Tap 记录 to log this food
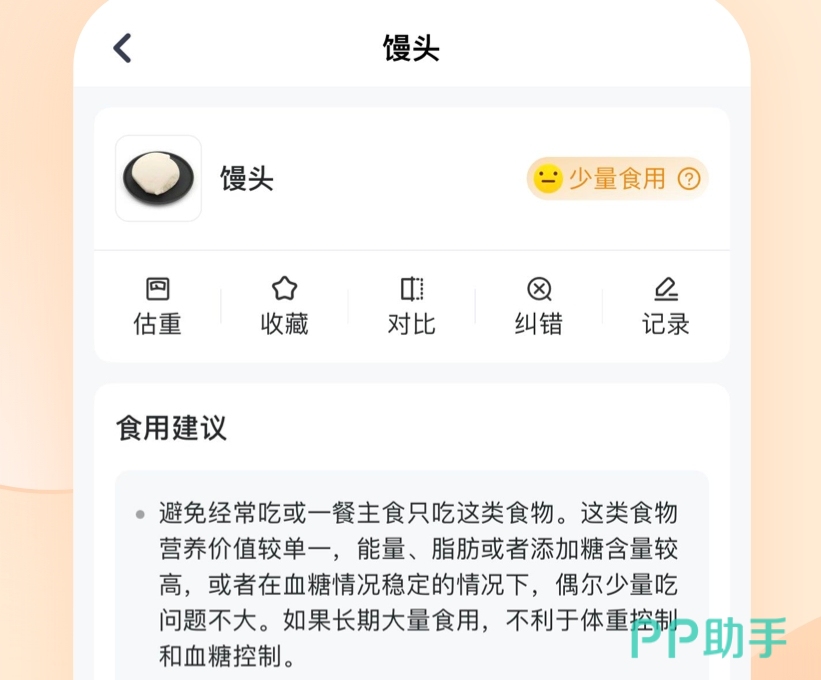This screenshot has width=821, height=680. click(665, 306)
